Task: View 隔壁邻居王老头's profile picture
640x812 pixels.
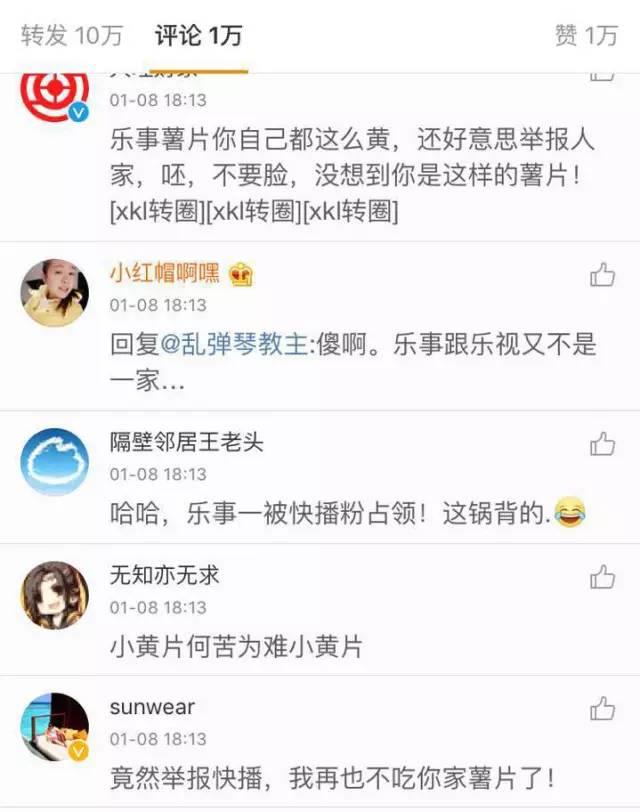Action: coord(54,461)
